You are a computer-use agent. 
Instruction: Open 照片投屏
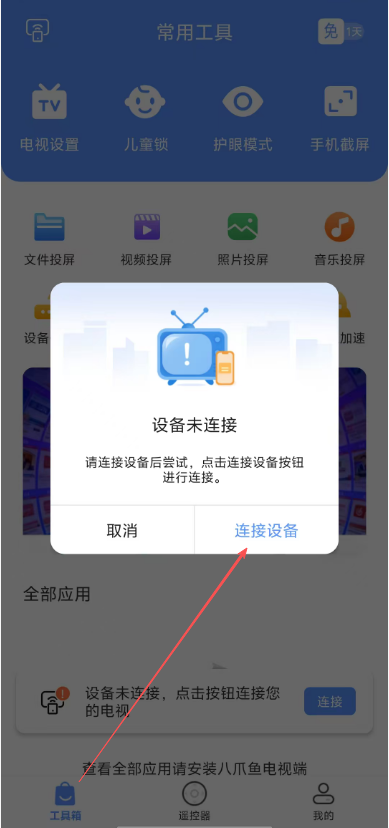point(243,239)
